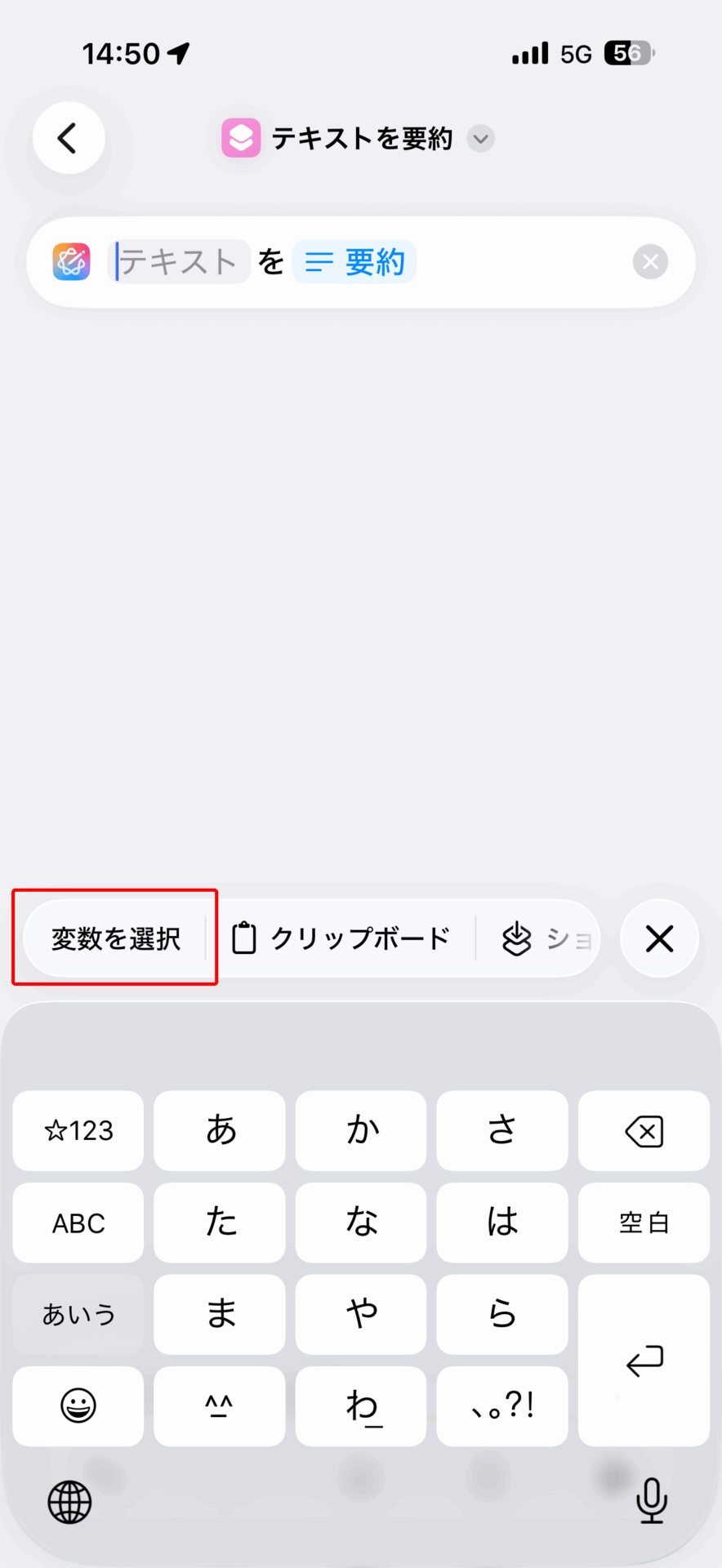Screen dimensions: 722x1568
Task: Tap the globe keyboard switcher
Action: (70, 1502)
